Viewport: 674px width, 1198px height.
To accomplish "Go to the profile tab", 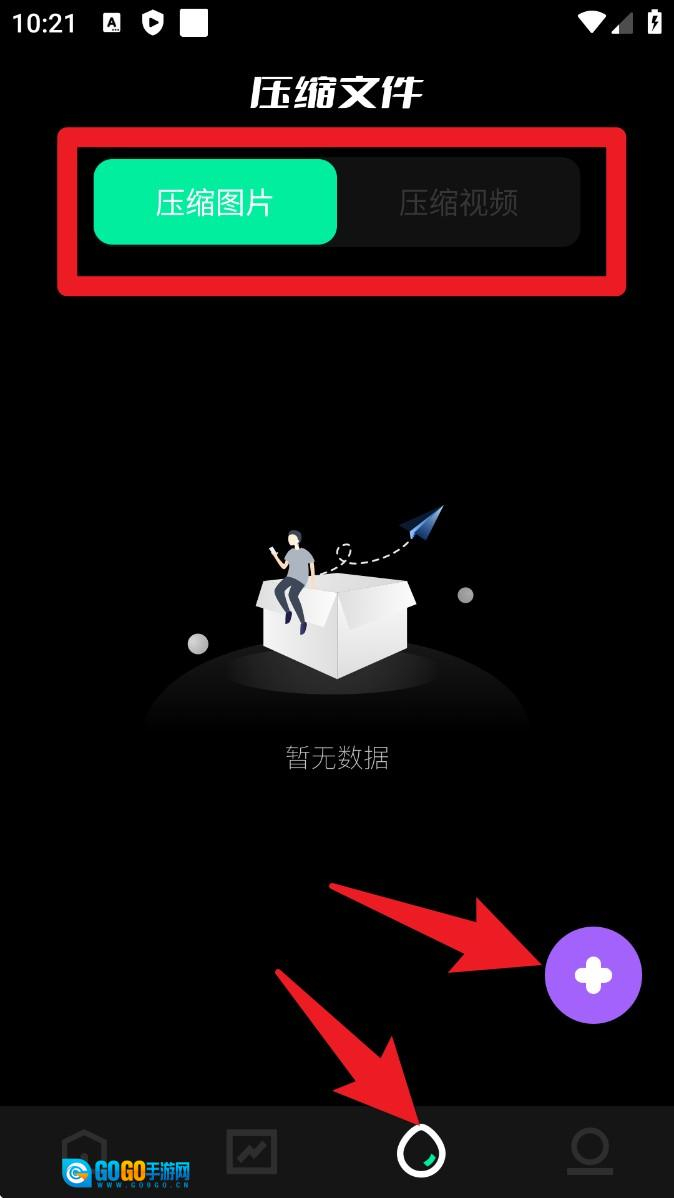I will 590,1152.
